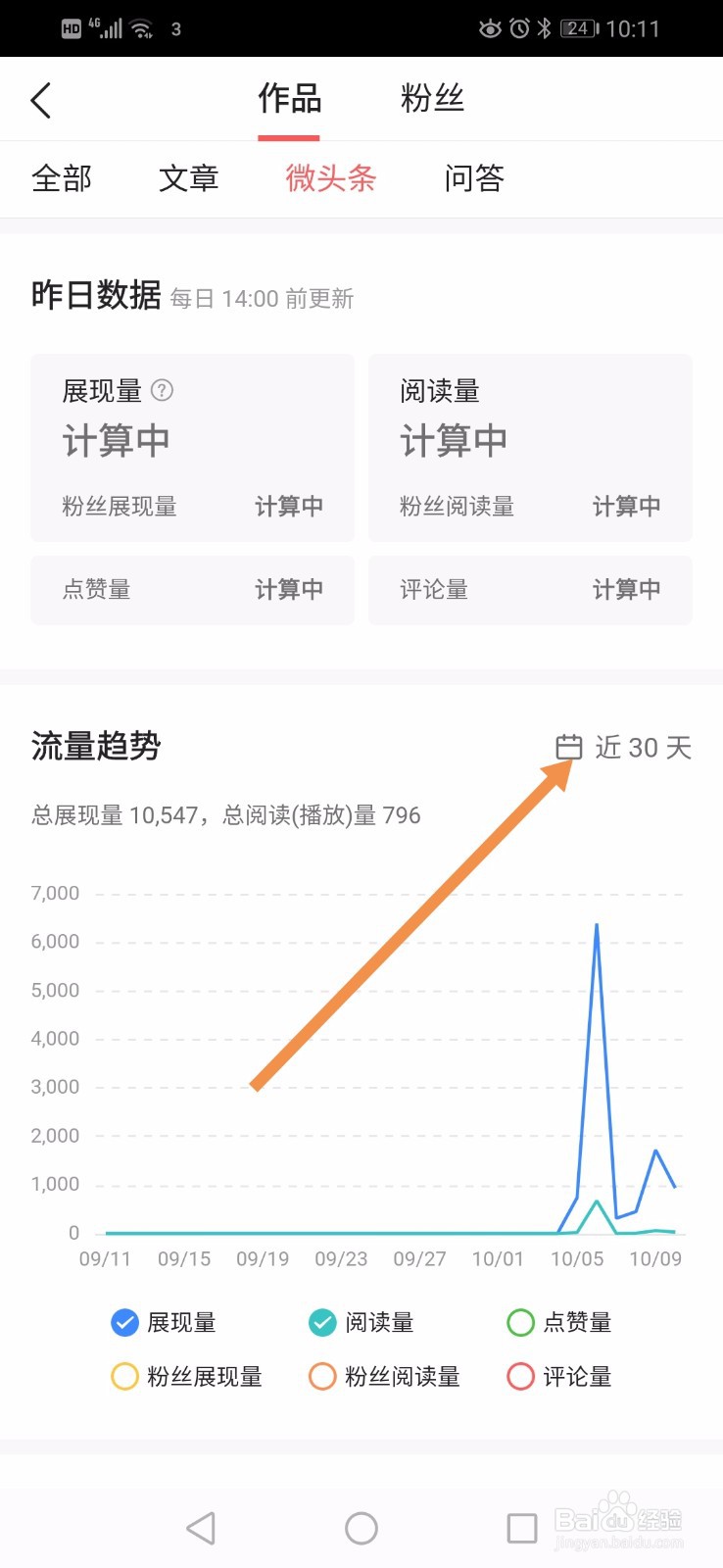
Task: Enable the 点赞量 legend checkbox
Action: (520, 1322)
